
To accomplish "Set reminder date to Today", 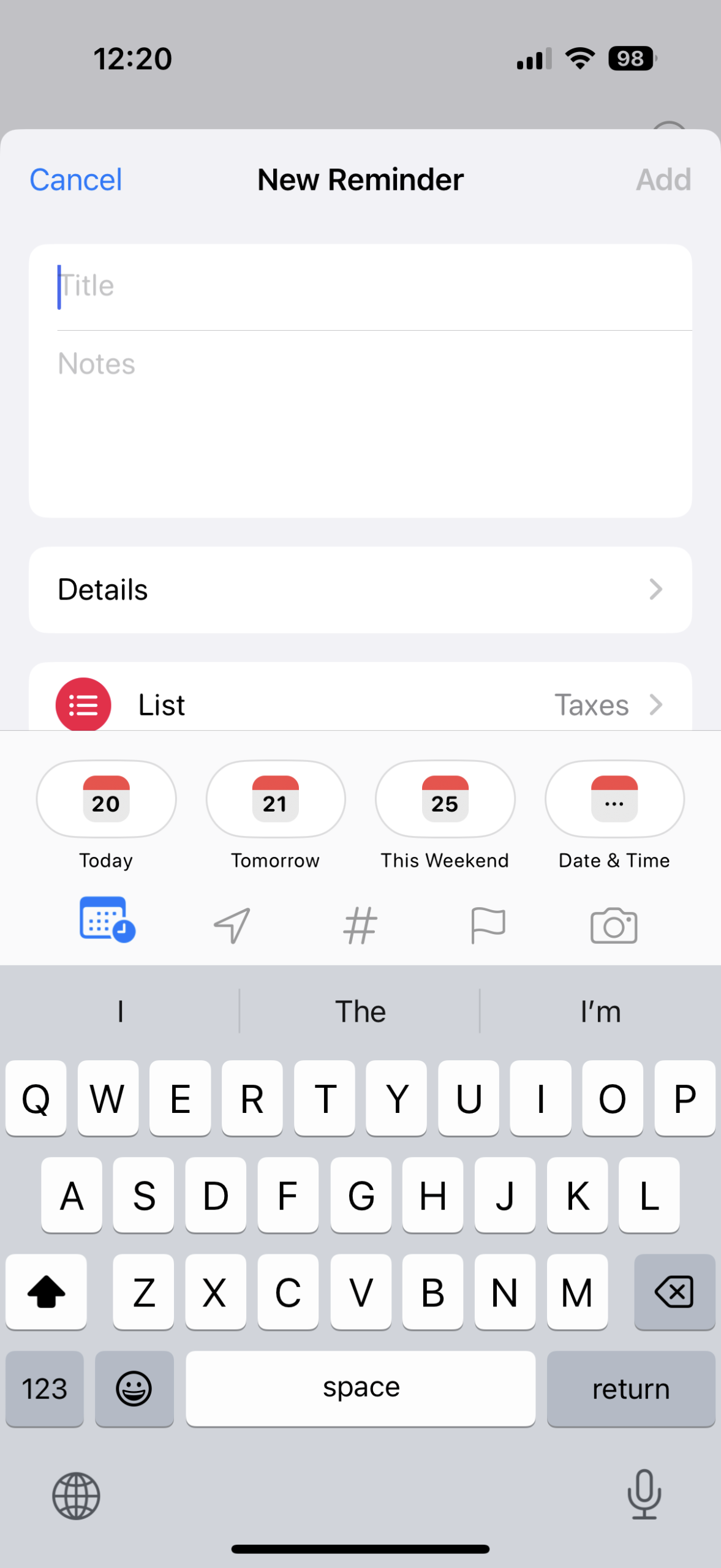I will tap(106, 799).
